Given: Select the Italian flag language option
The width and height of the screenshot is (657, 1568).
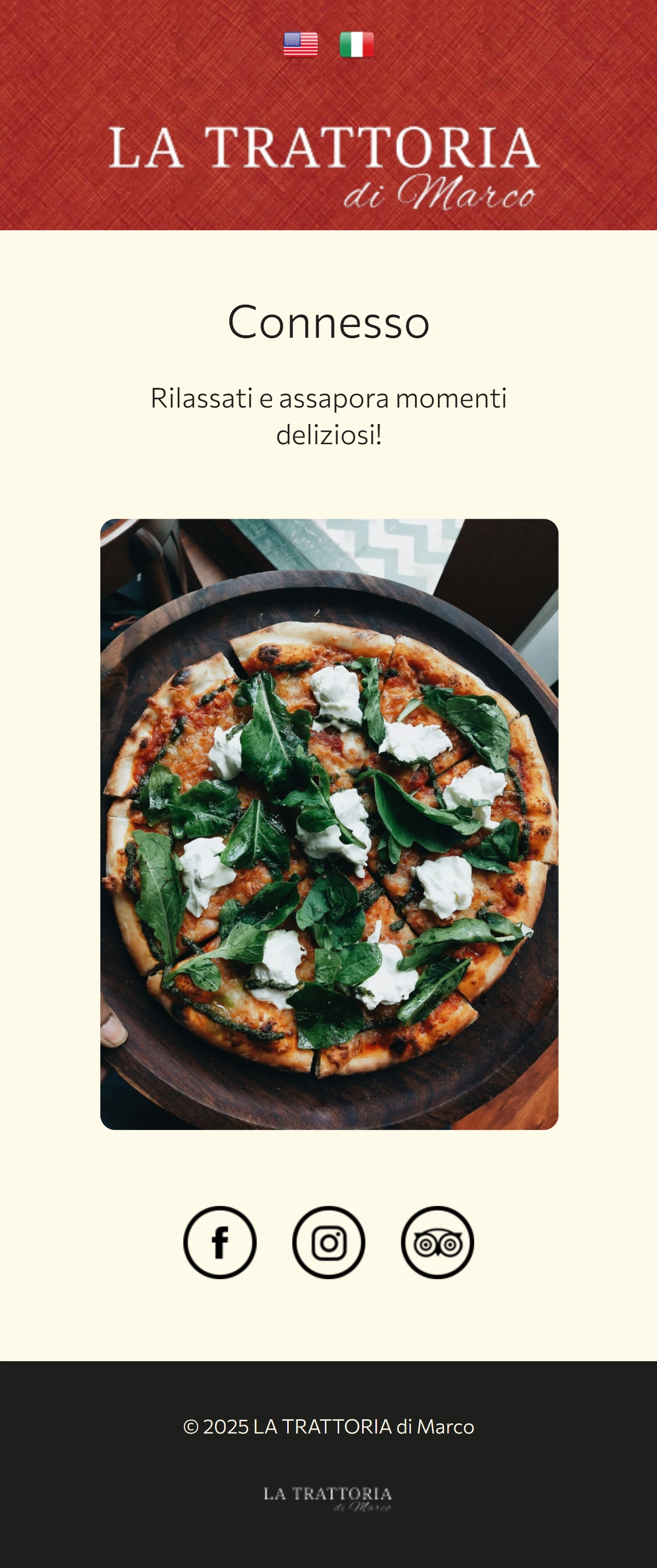Looking at the screenshot, I should (357, 44).
